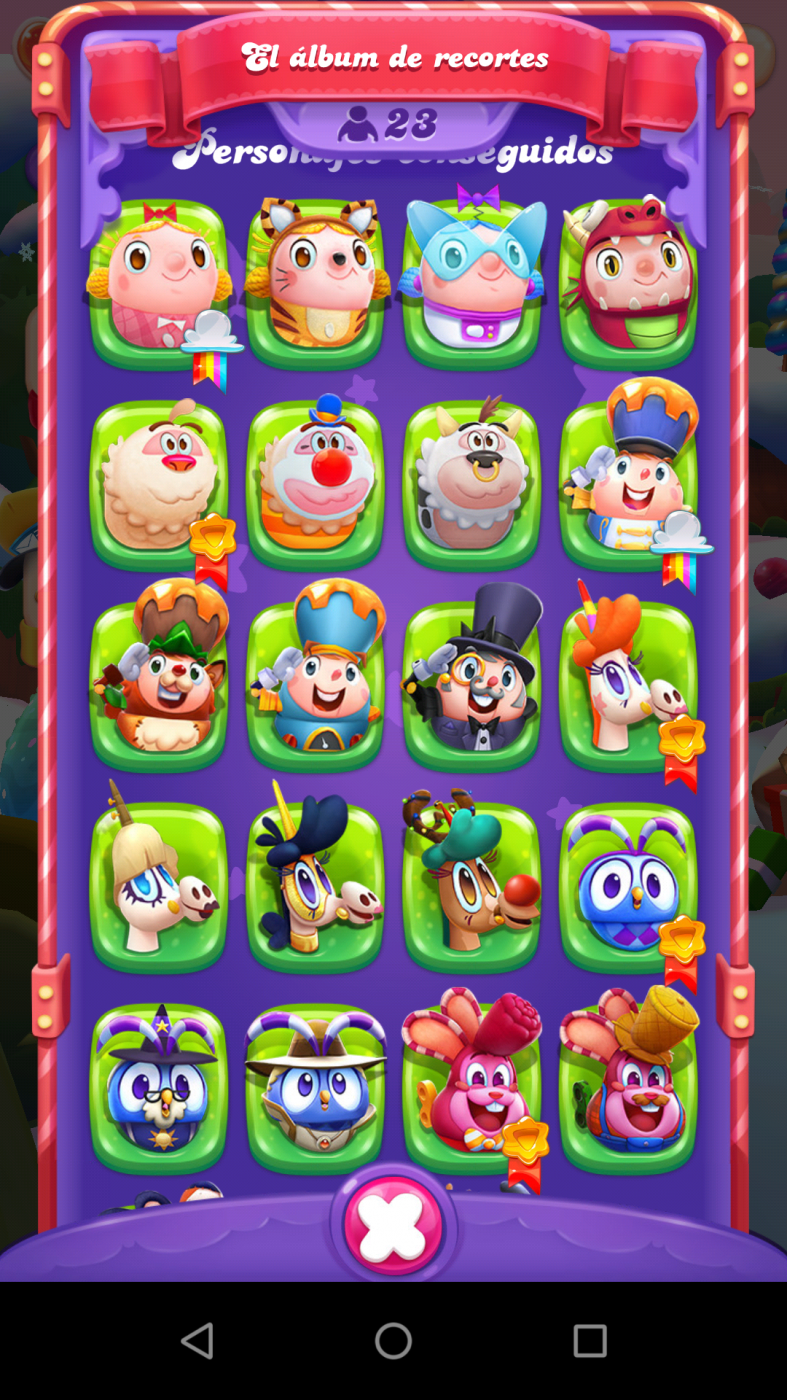Open the blue owl wizard character

pos(158,1088)
